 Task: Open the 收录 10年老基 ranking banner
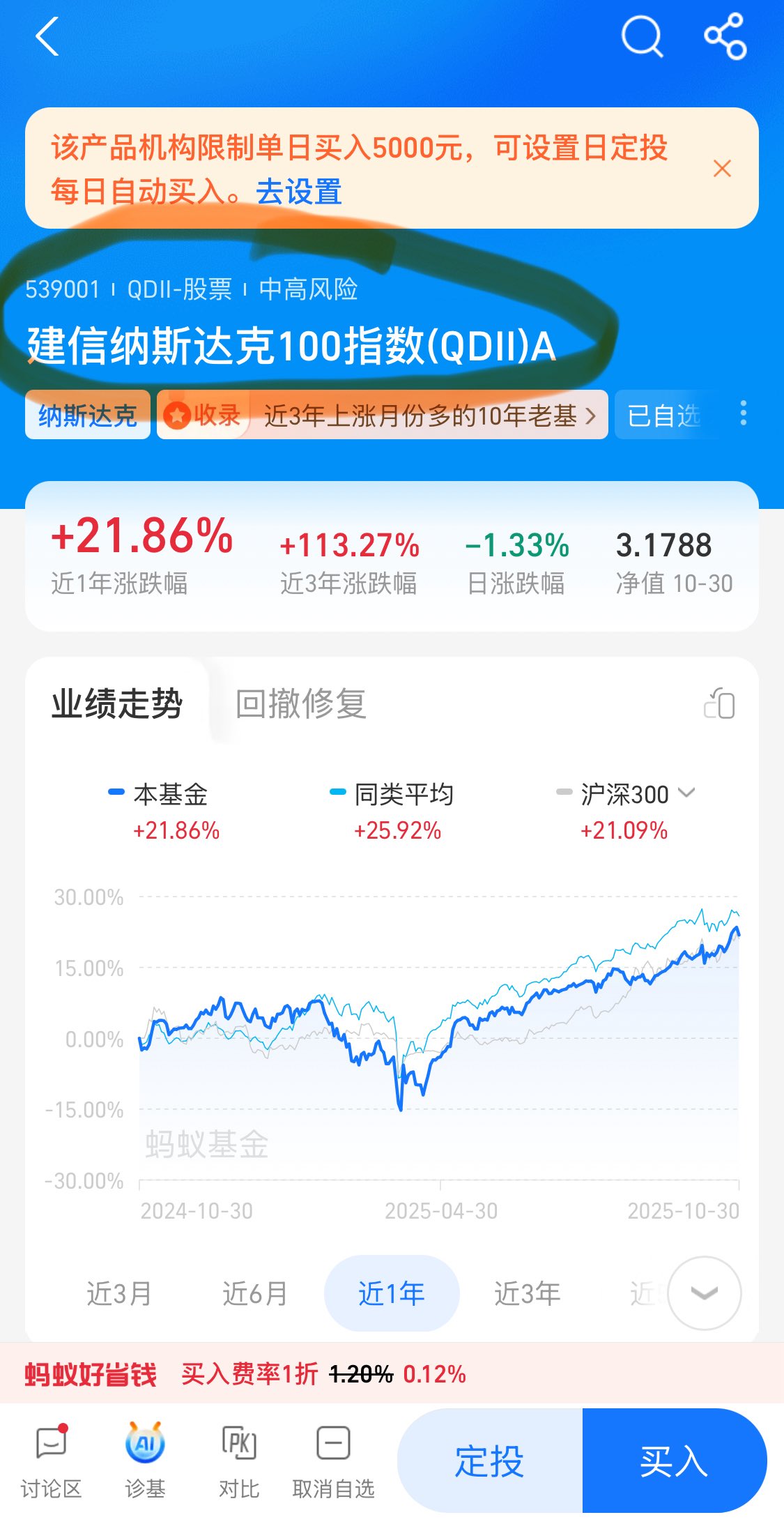coord(382,416)
